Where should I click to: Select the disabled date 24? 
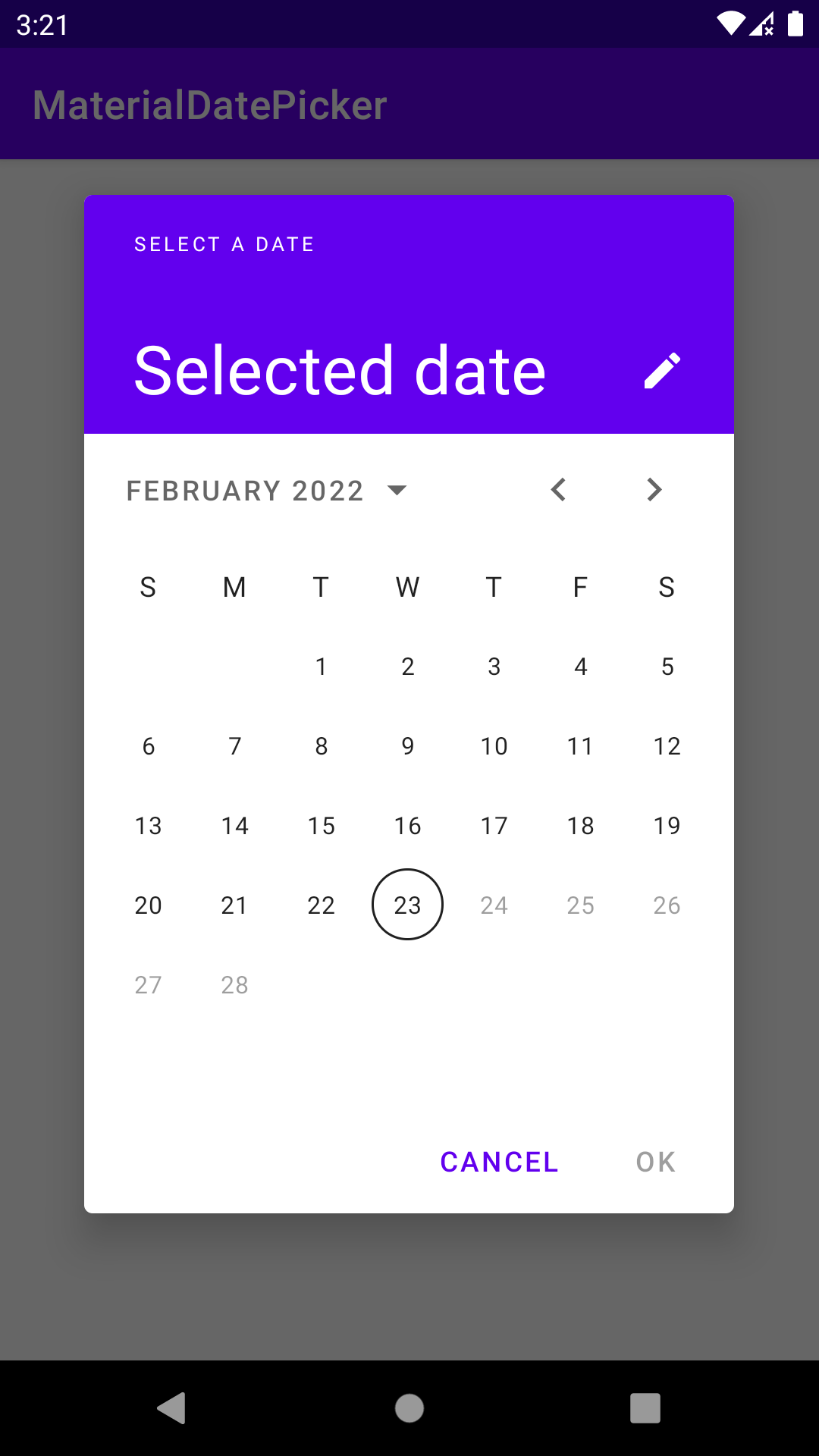[494, 904]
